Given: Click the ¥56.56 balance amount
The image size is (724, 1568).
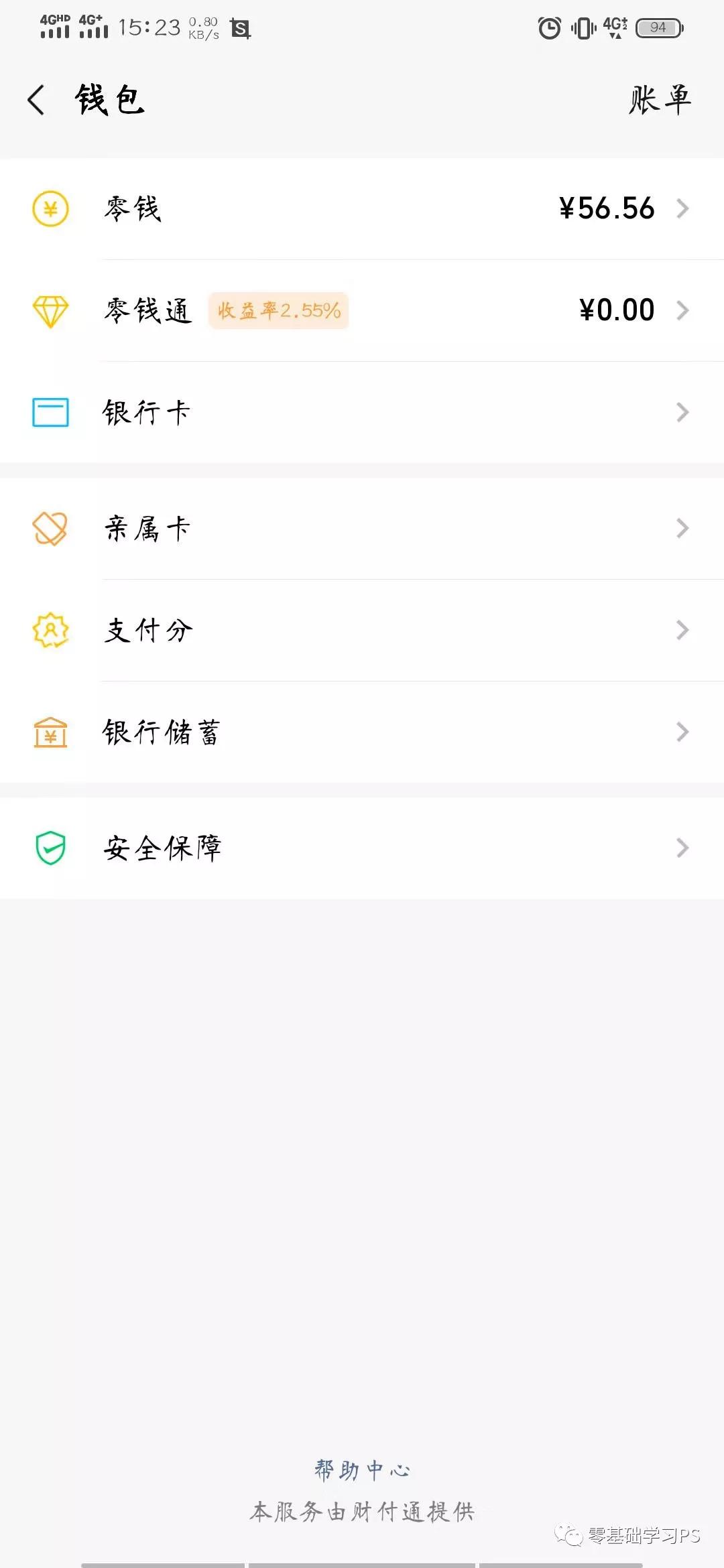Looking at the screenshot, I should point(607,208).
